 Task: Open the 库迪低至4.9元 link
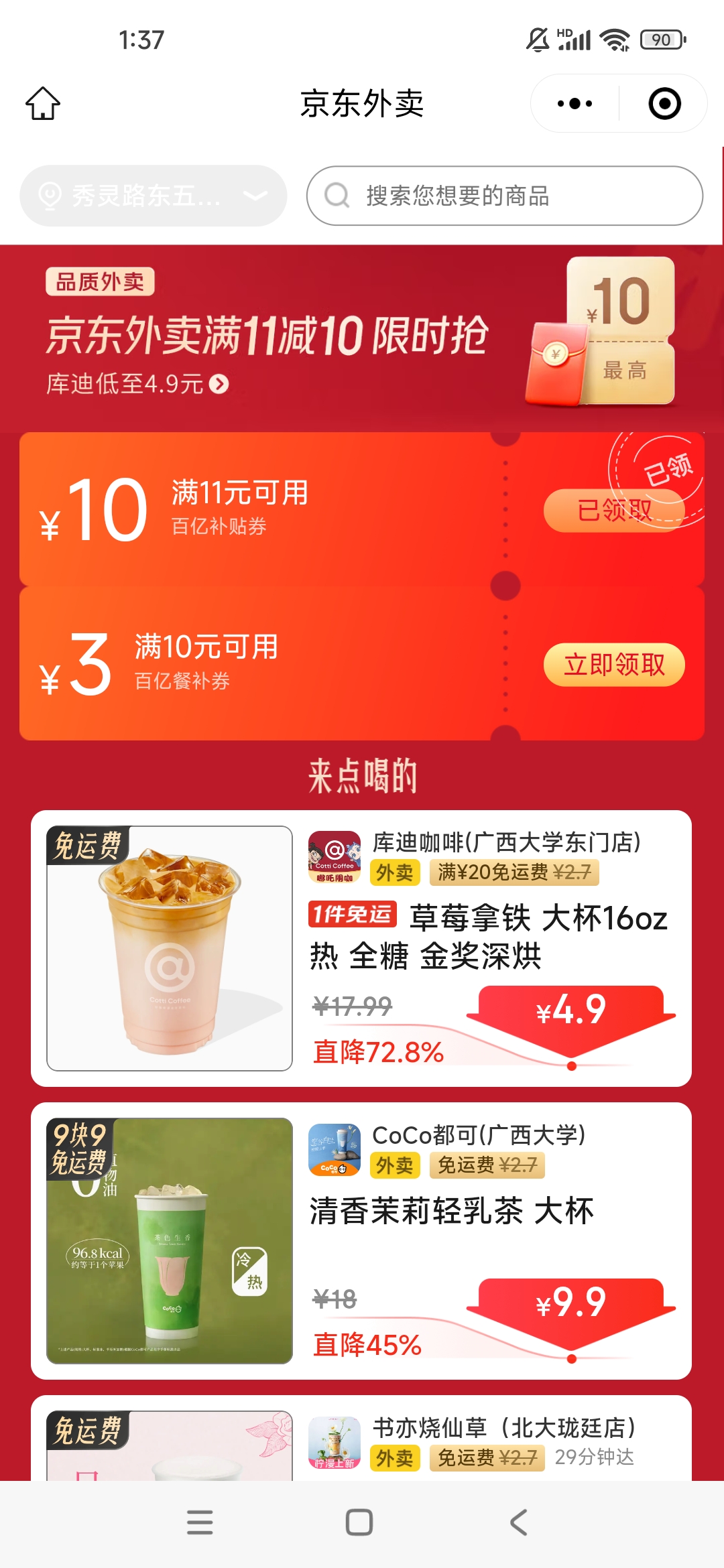(x=137, y=384)
